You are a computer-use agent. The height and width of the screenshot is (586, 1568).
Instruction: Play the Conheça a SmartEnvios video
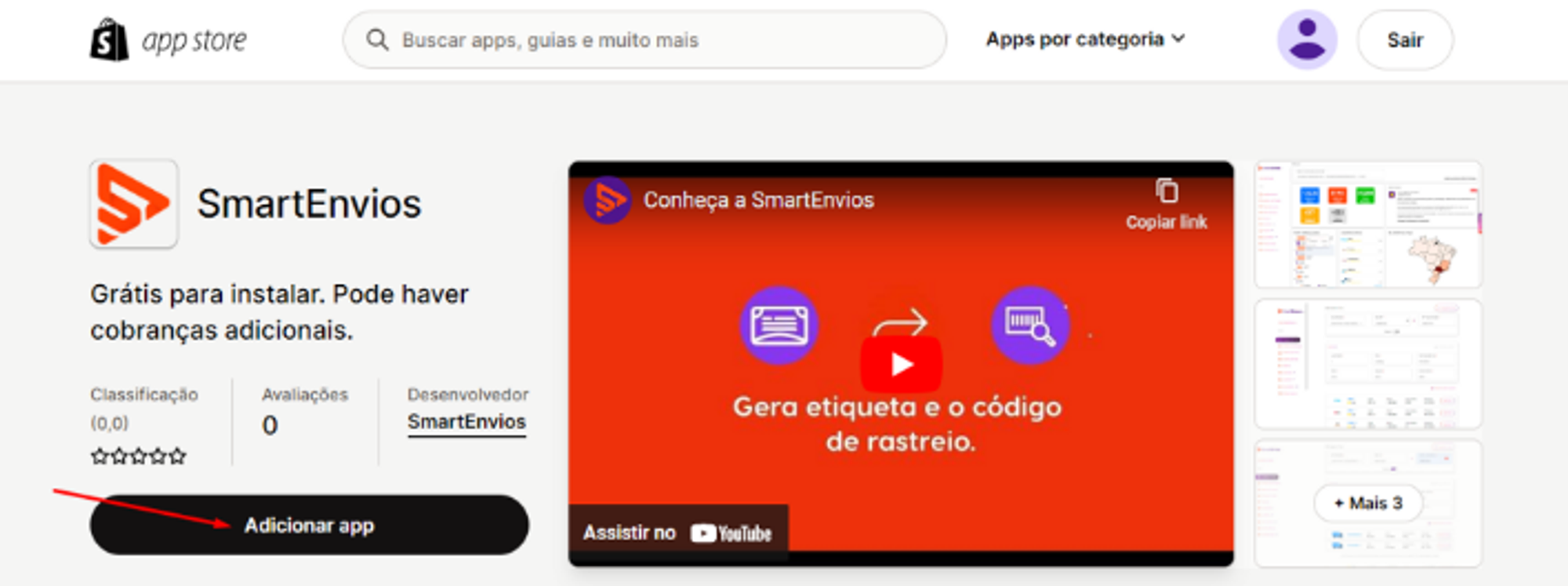click(x=901, y=364)
